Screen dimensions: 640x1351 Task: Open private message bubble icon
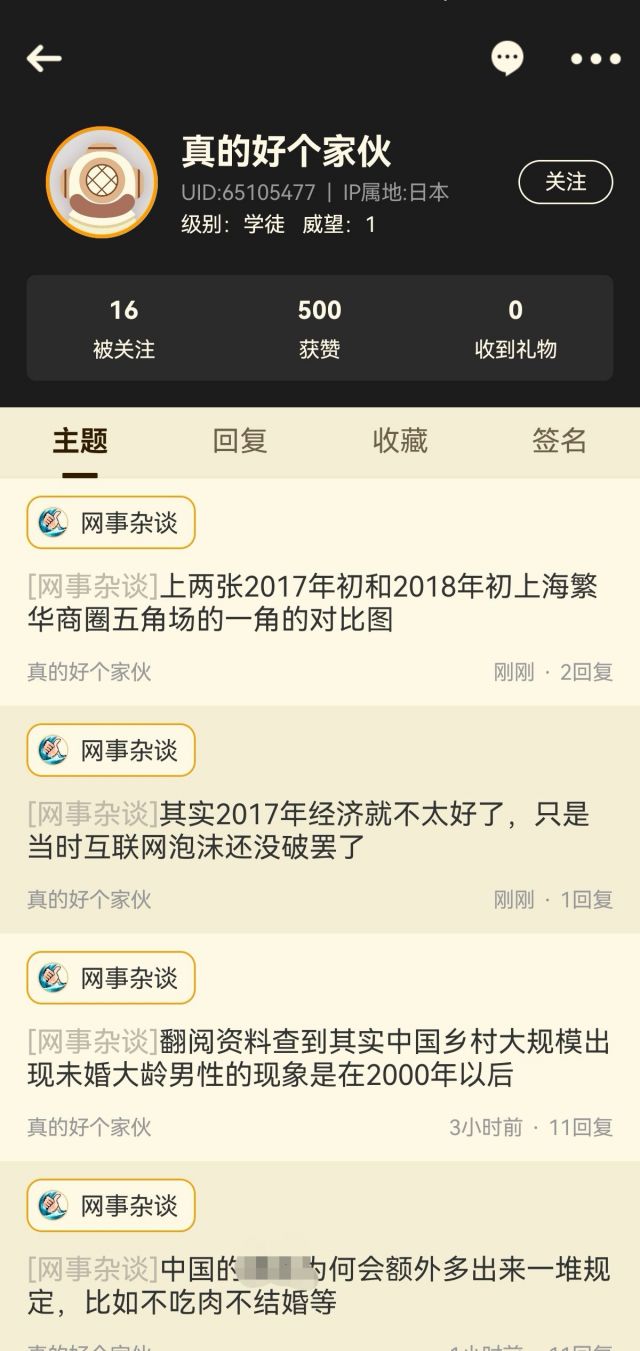coord(507,59)
